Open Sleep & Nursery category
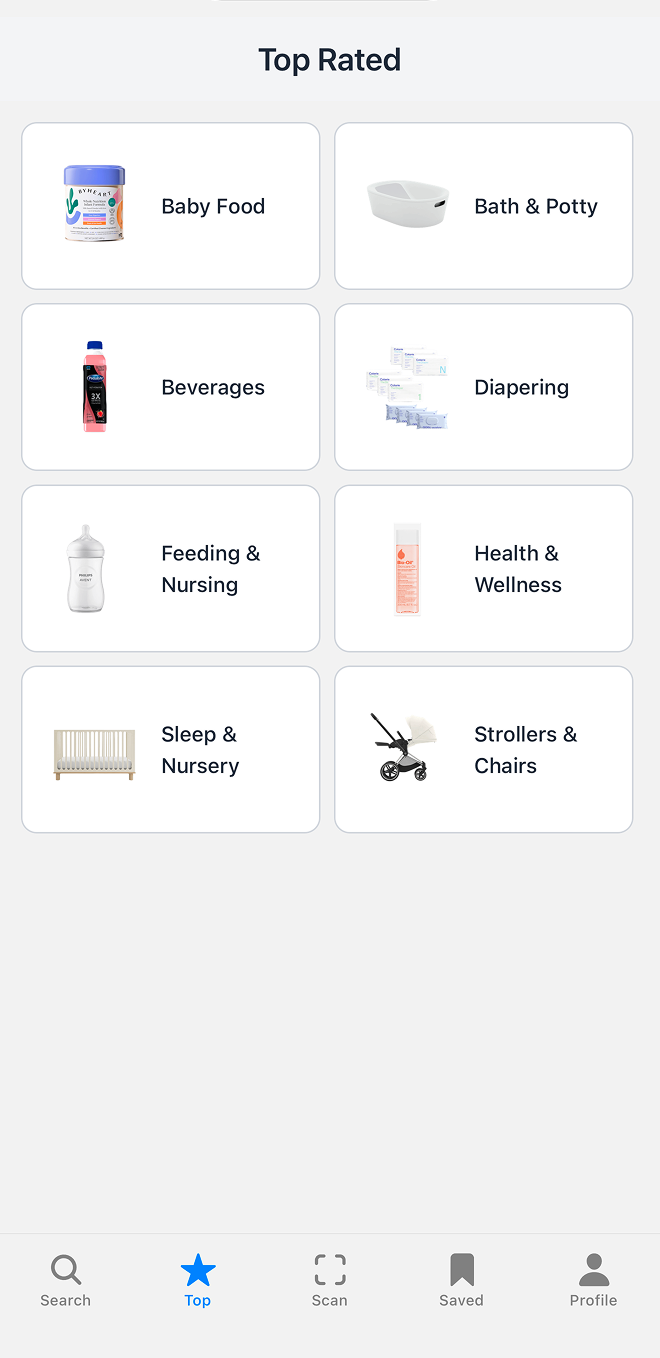Viewport: 660px width, 1358px height. click(x=171, y=749)
